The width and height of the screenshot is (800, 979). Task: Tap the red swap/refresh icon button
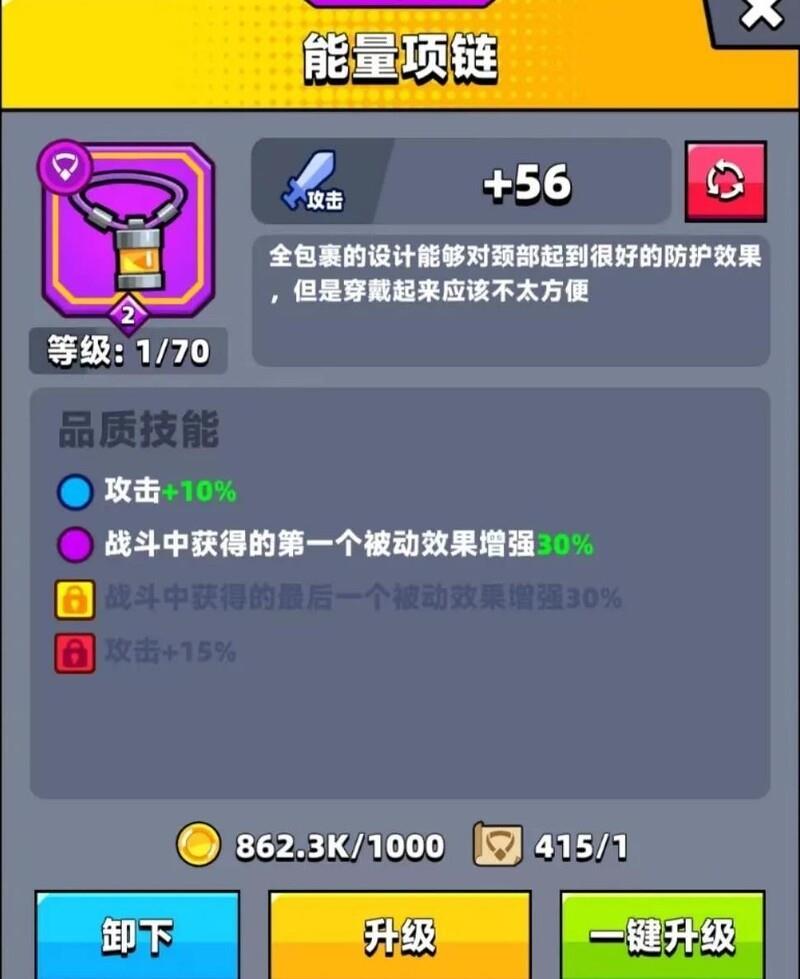(725, 182)
